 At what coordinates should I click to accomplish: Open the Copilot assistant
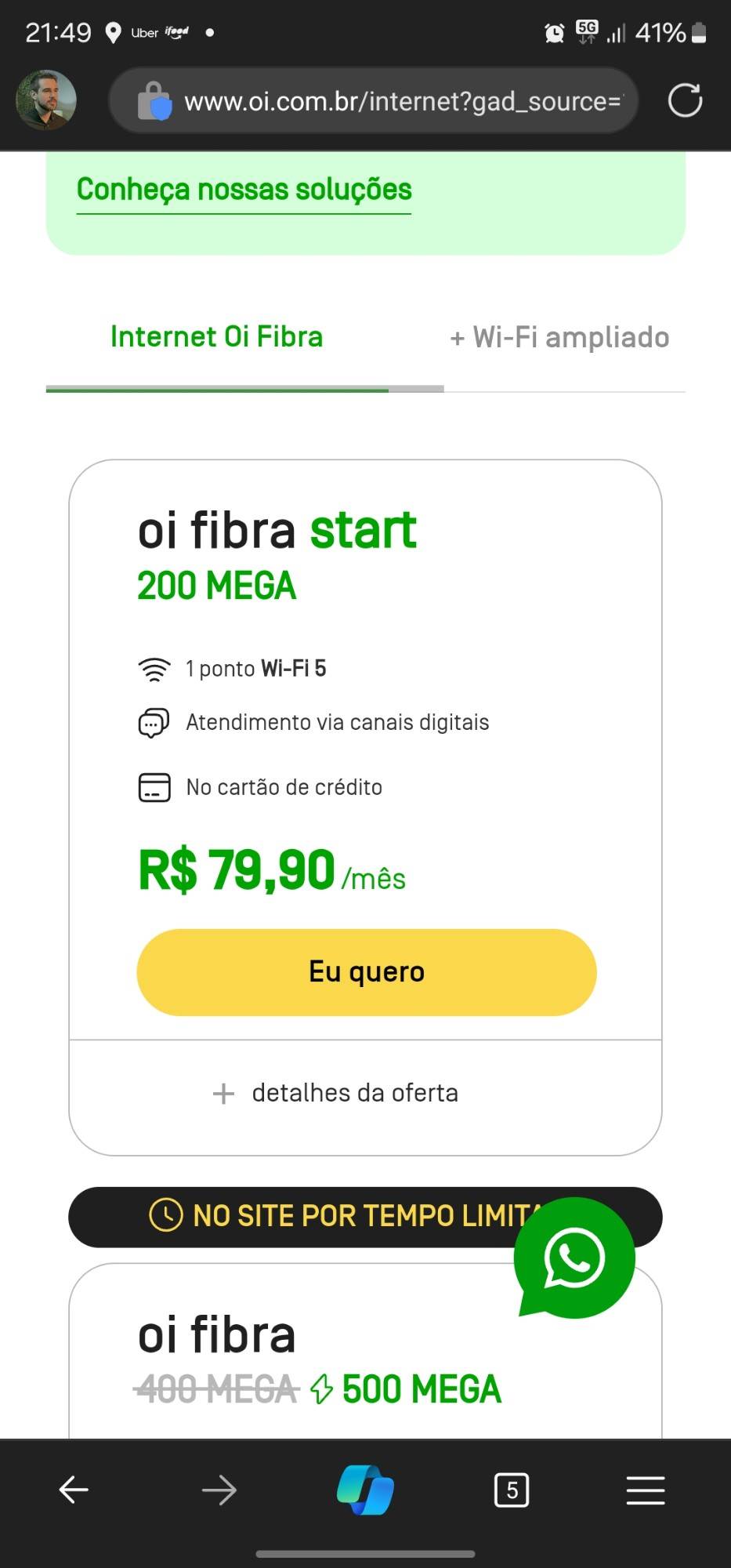(x=365, y=1490)
